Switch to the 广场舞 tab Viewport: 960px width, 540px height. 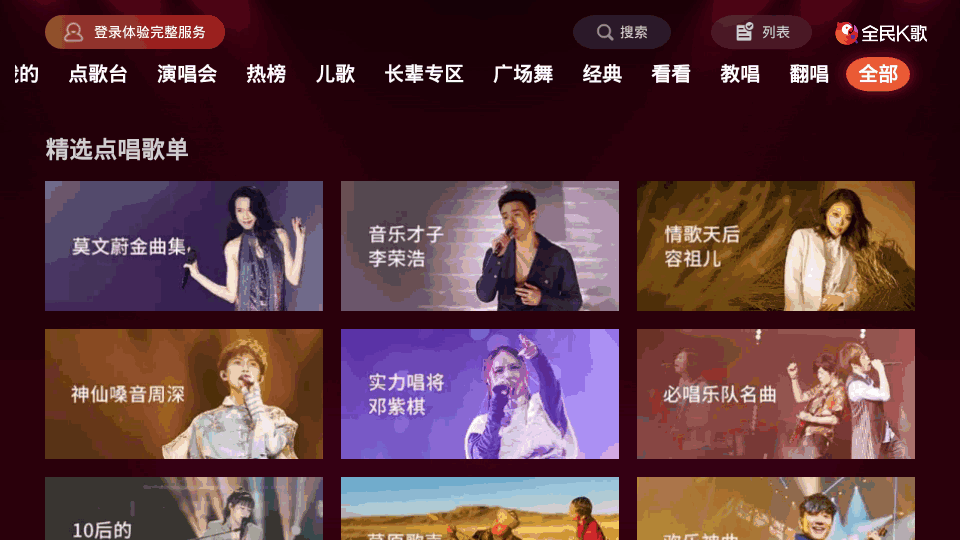pyautogui.click(x=523, y=74)
